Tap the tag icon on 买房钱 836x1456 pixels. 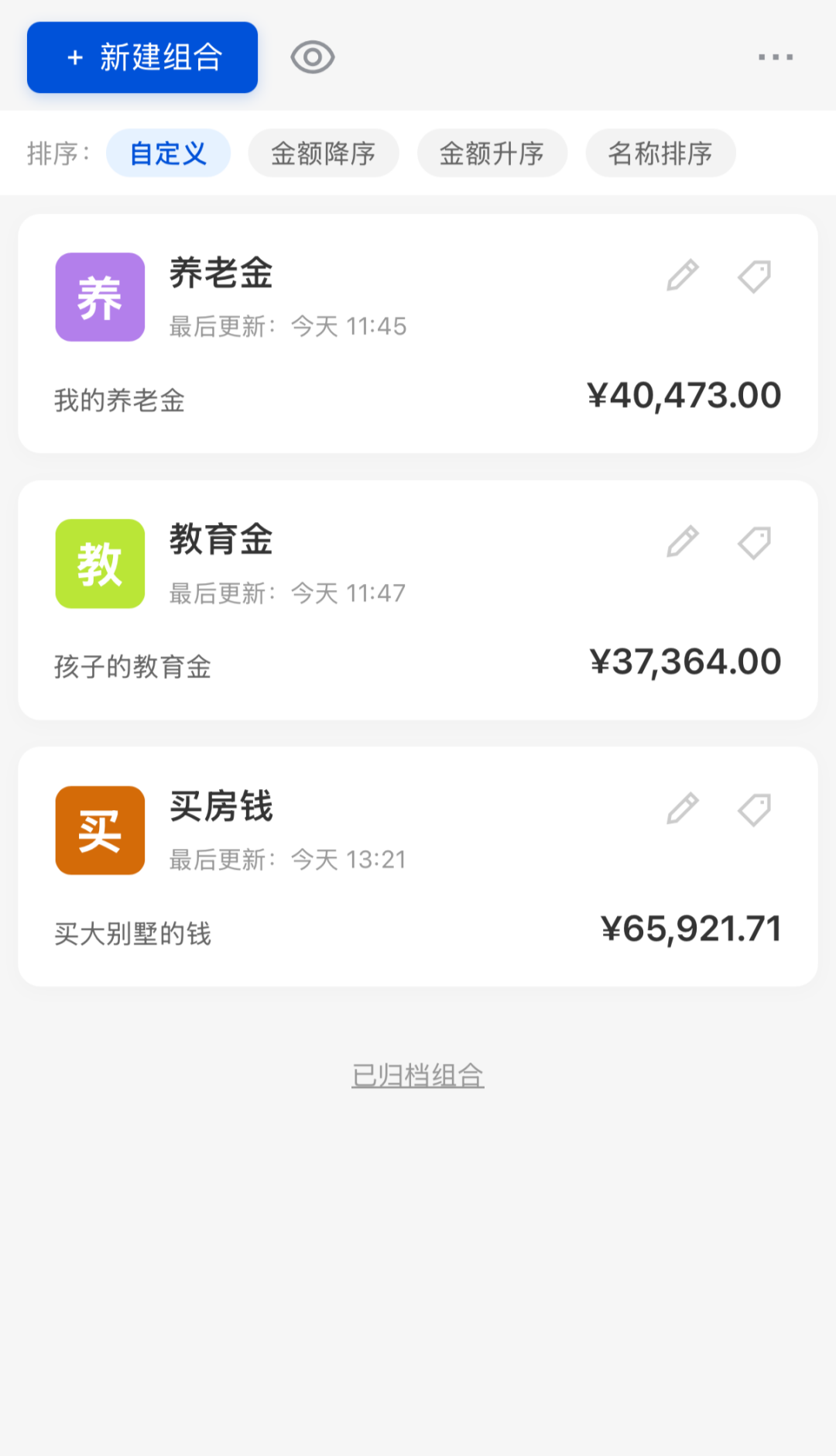[x=755, y=809]
